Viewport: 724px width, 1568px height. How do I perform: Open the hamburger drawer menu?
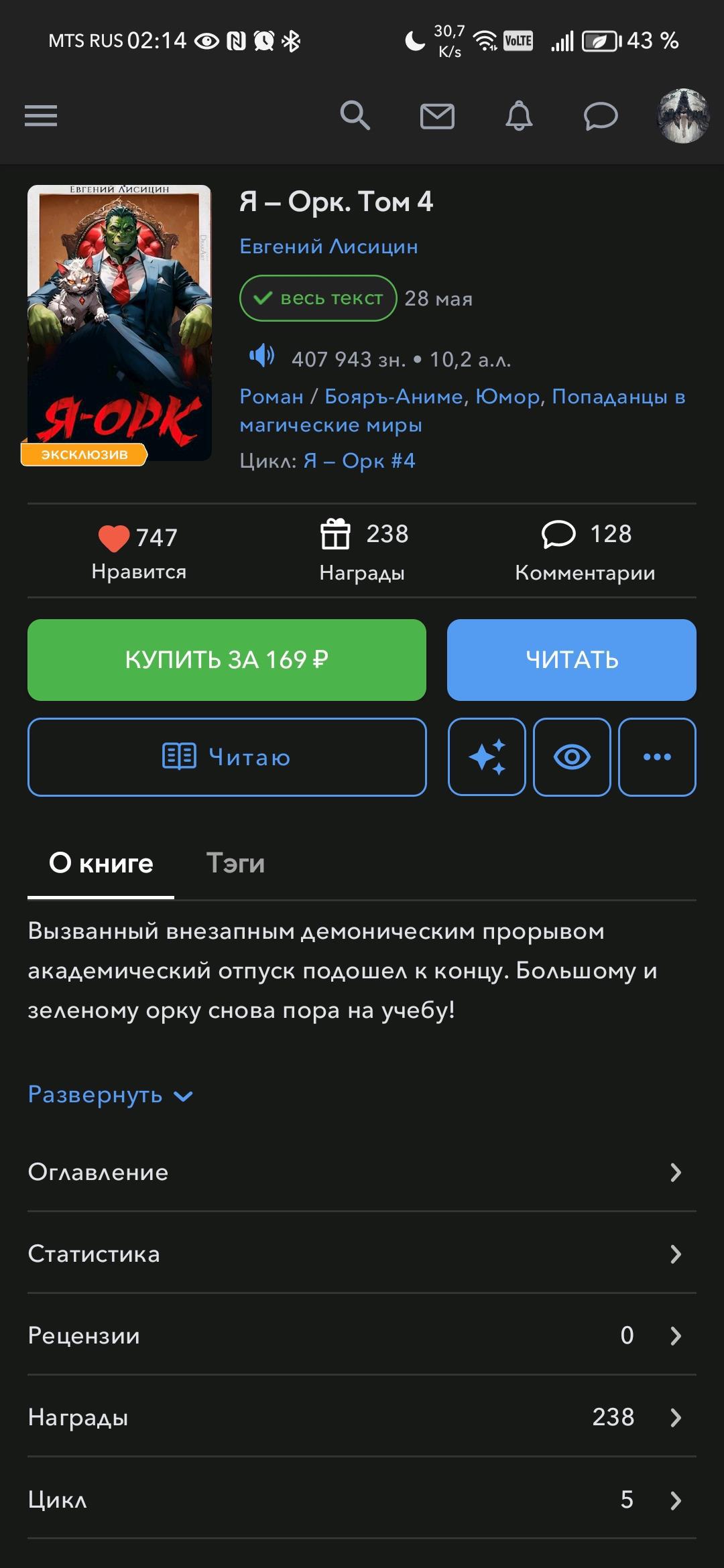coord(41,116)
